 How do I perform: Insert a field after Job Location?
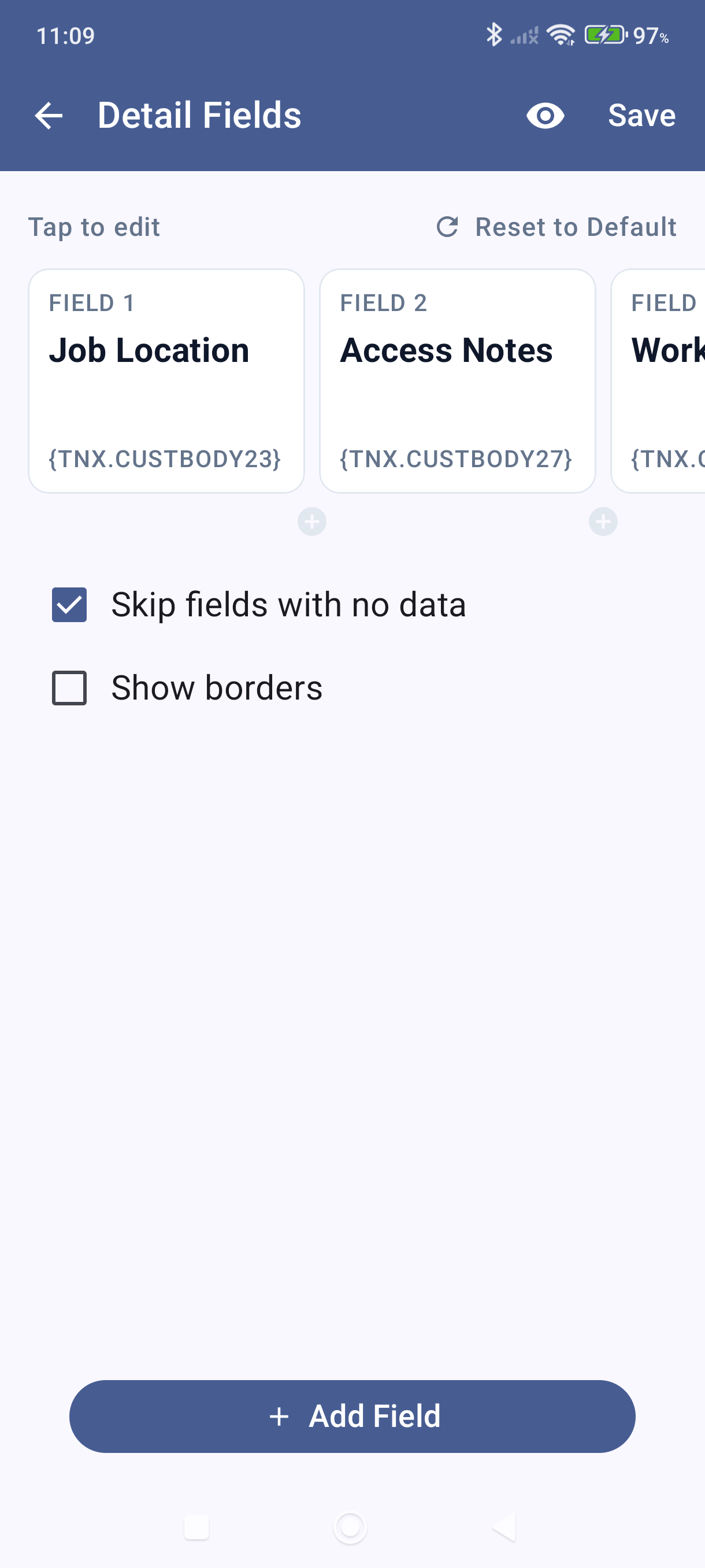point(312,522)
